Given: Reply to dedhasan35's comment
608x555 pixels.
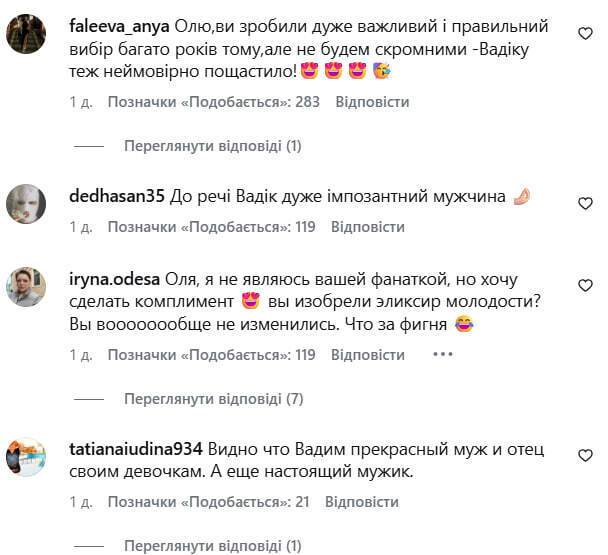Looking at the screenshot, I should click(368, 227).
